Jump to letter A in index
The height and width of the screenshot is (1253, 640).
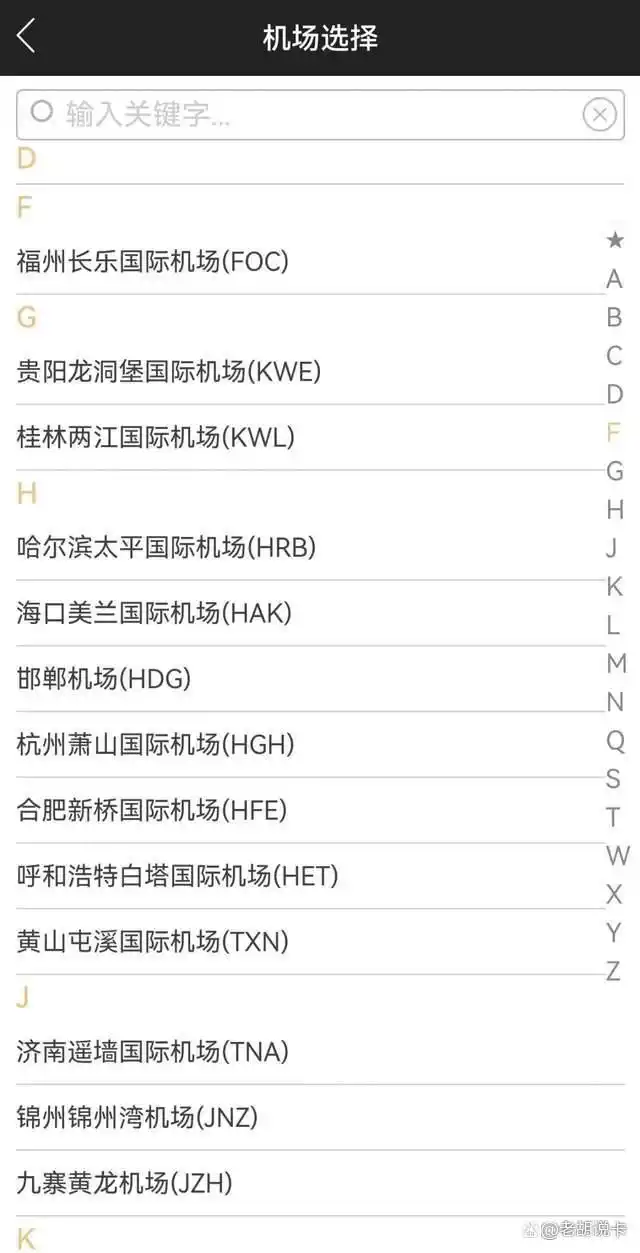click(614, 279)
